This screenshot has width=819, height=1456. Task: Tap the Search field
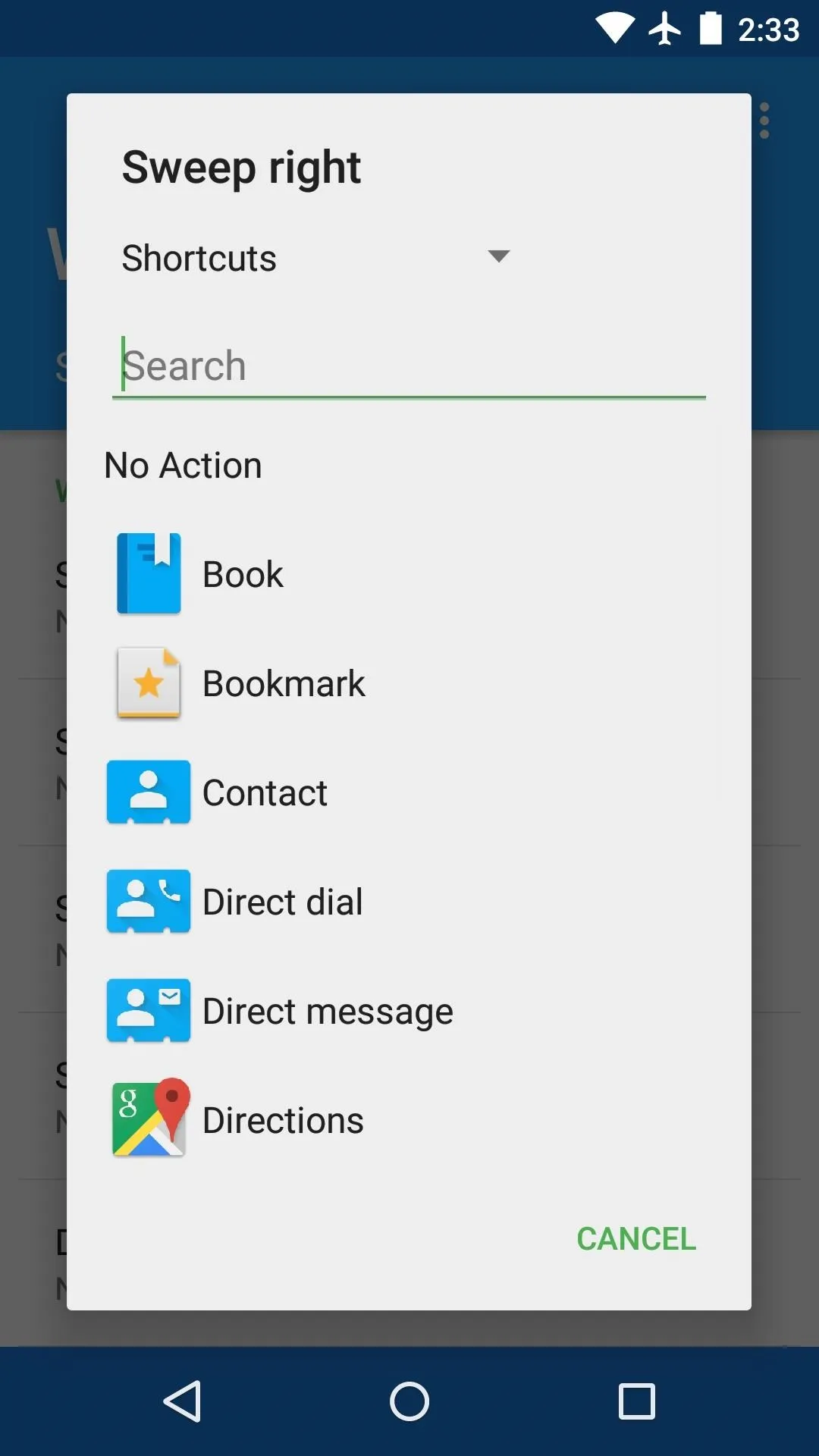[409, 366]
